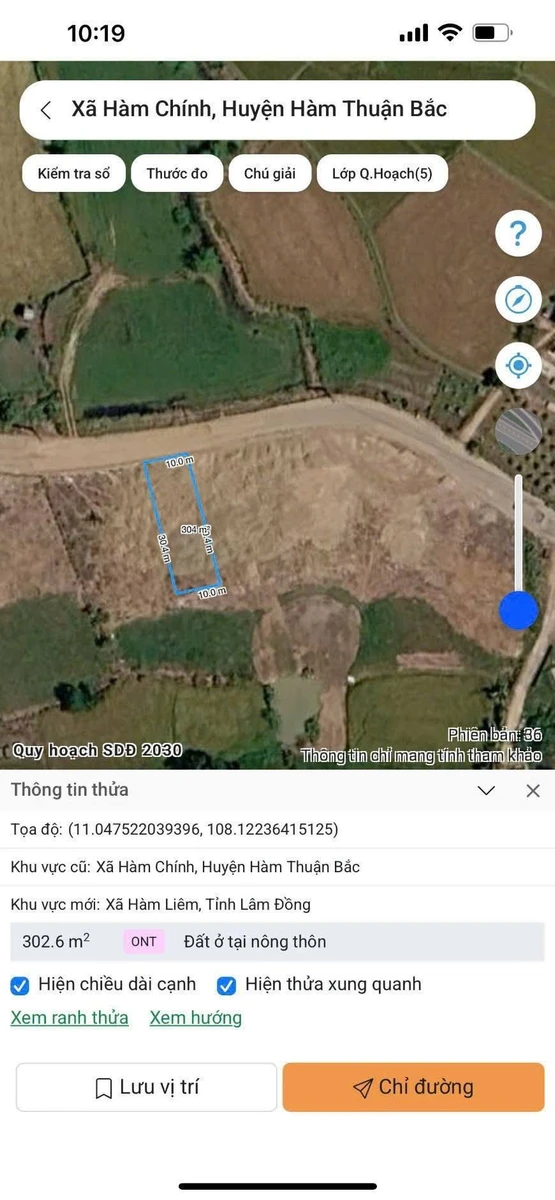Open the Xem ranh thửa link
Image resolution: width=555 pixels, height=1200 pixels.
70,1018
